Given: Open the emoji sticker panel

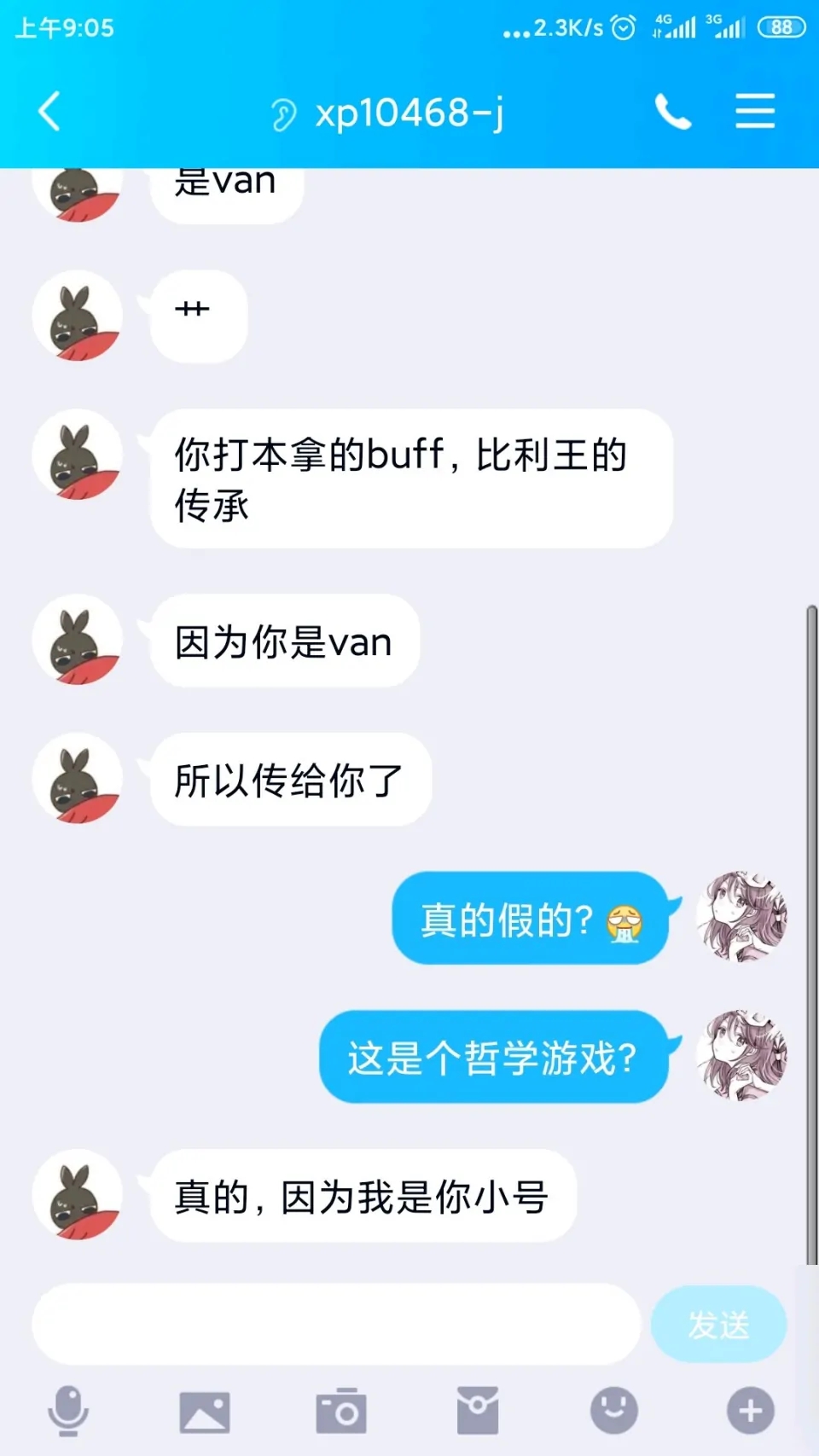Looking at the screenshot, I should [x=614, y=1412].
